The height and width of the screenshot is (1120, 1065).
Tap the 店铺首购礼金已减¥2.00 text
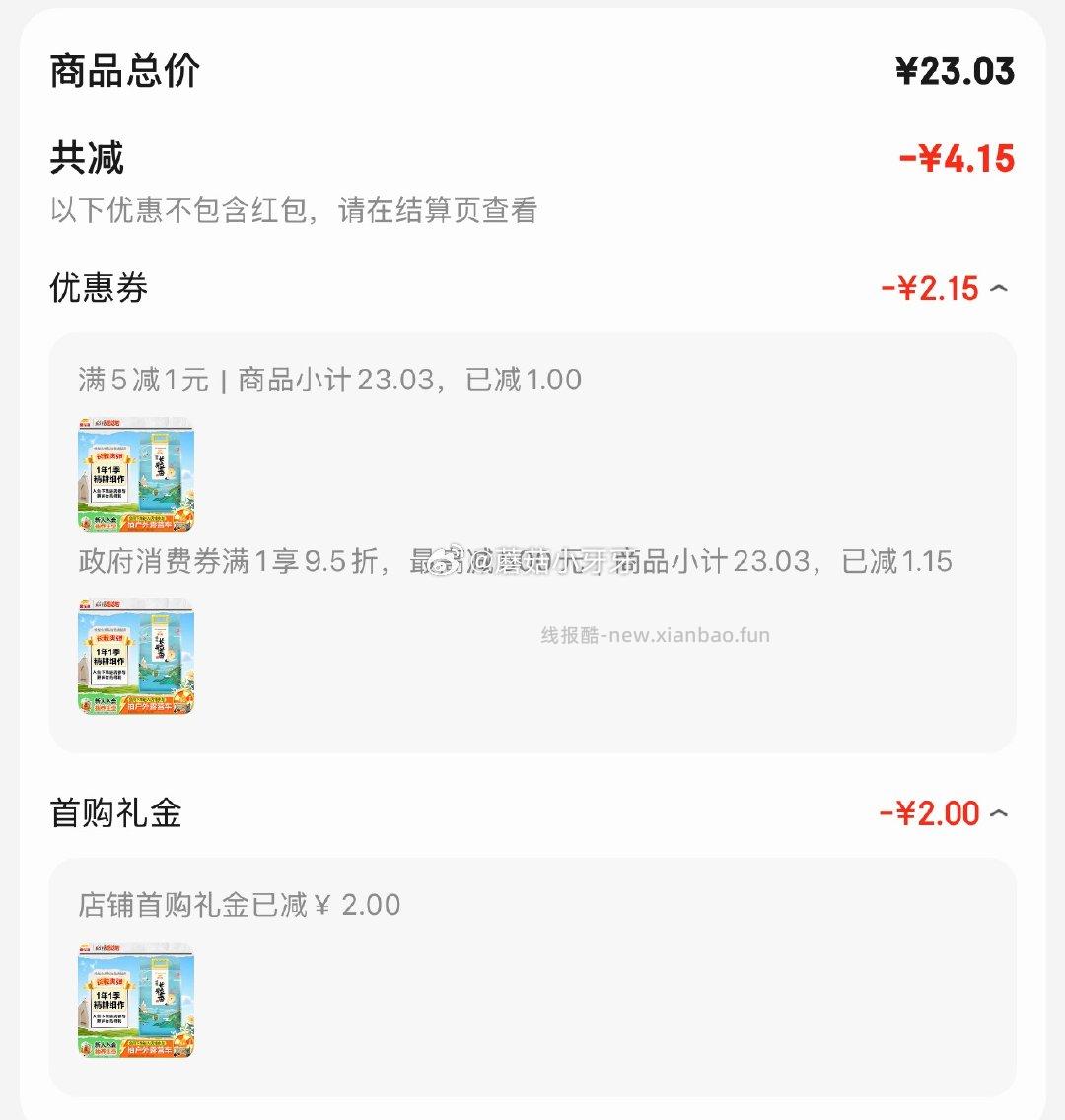(x=237, y=903)
